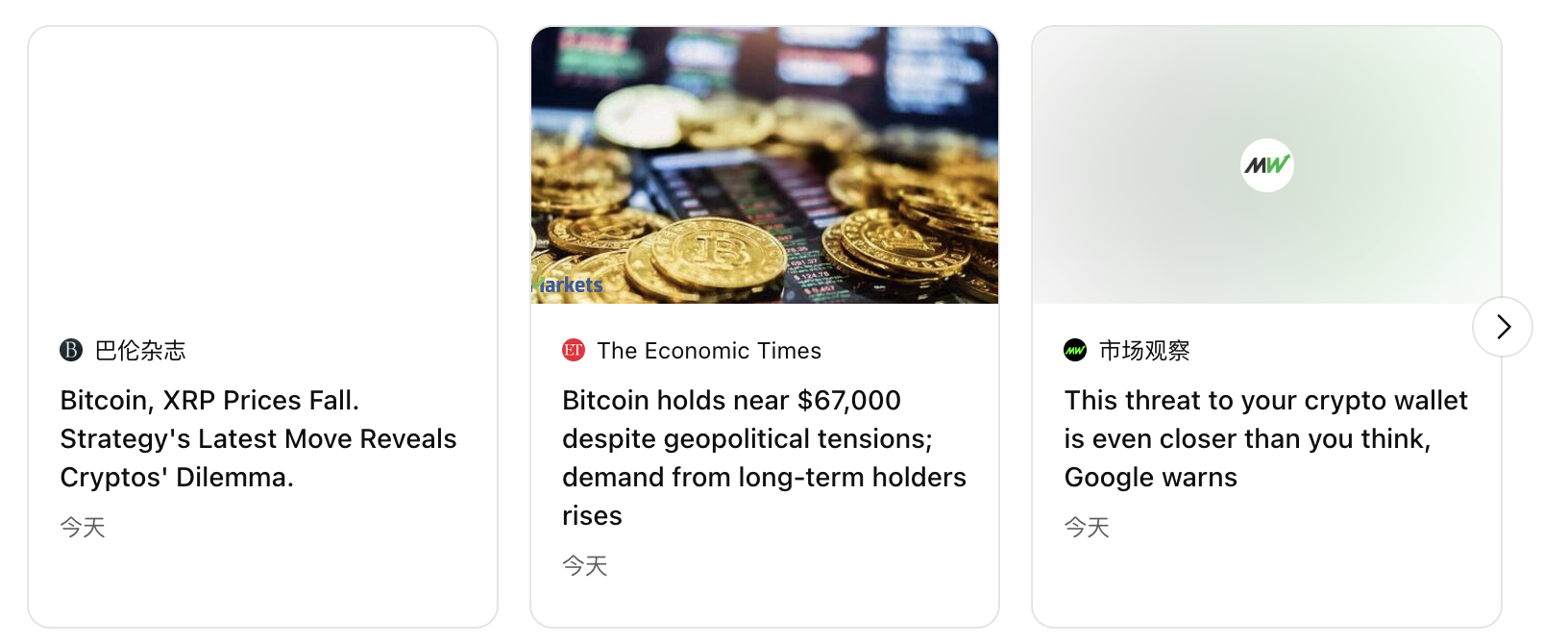Viewport: 1568px width, 644px height.
Task: Open MarketWatch article on crypto wallet threat
Action: click(1265, 438)
